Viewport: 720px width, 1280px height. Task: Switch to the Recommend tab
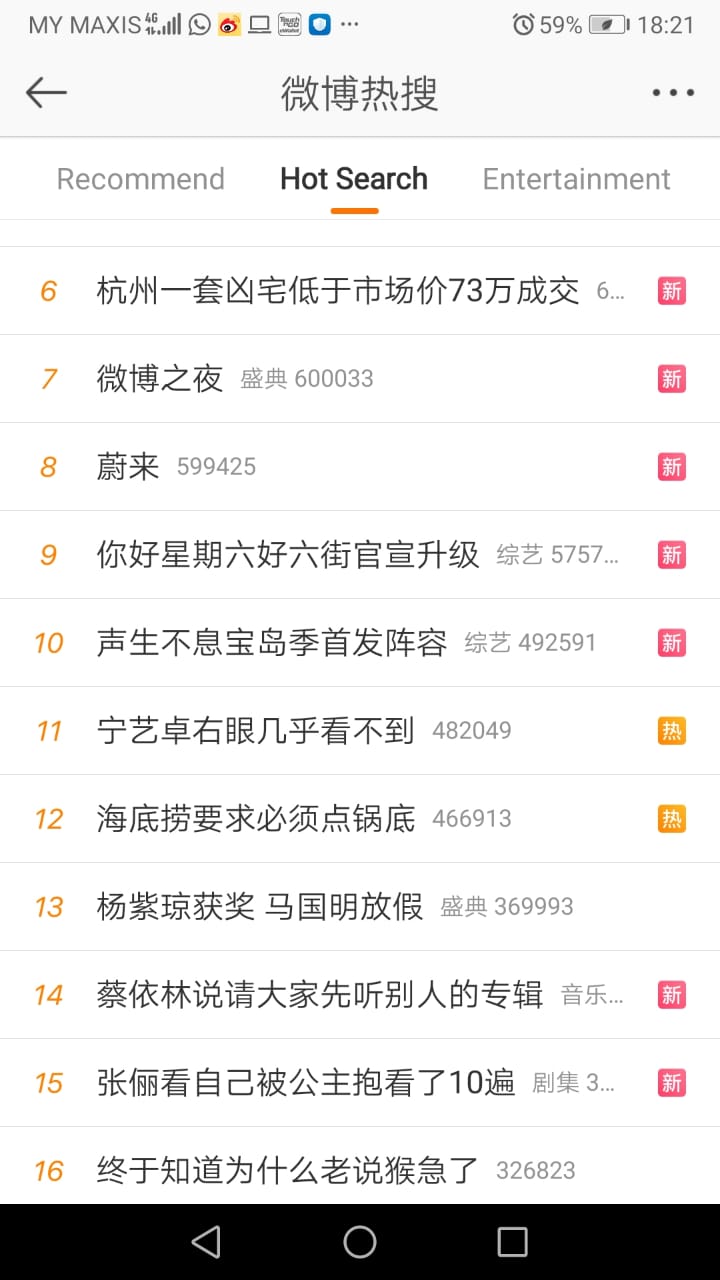140,178
